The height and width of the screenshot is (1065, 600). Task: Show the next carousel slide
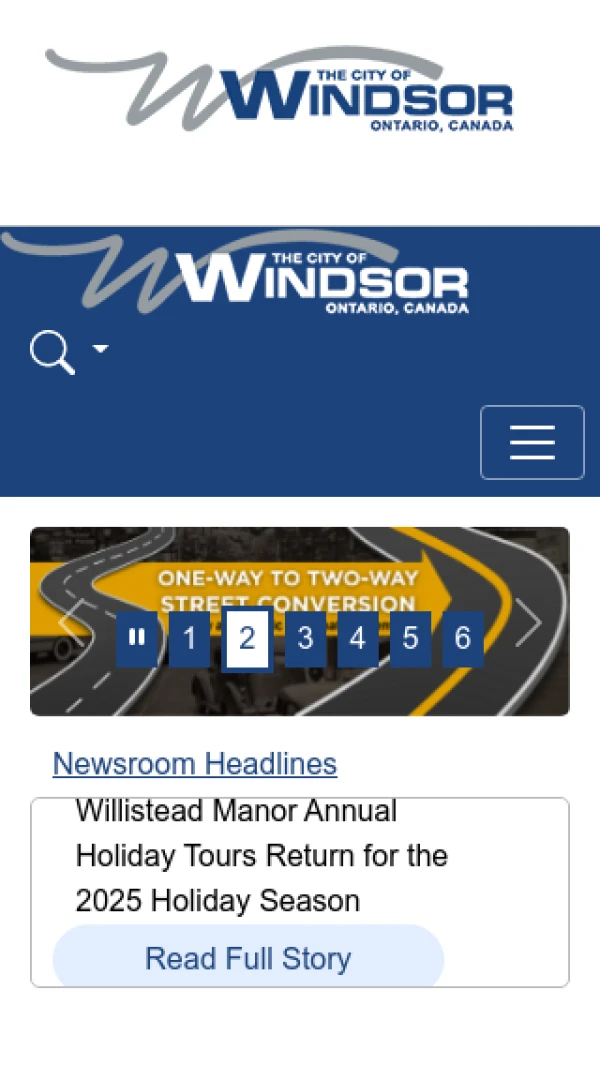[x=528, y=622]
